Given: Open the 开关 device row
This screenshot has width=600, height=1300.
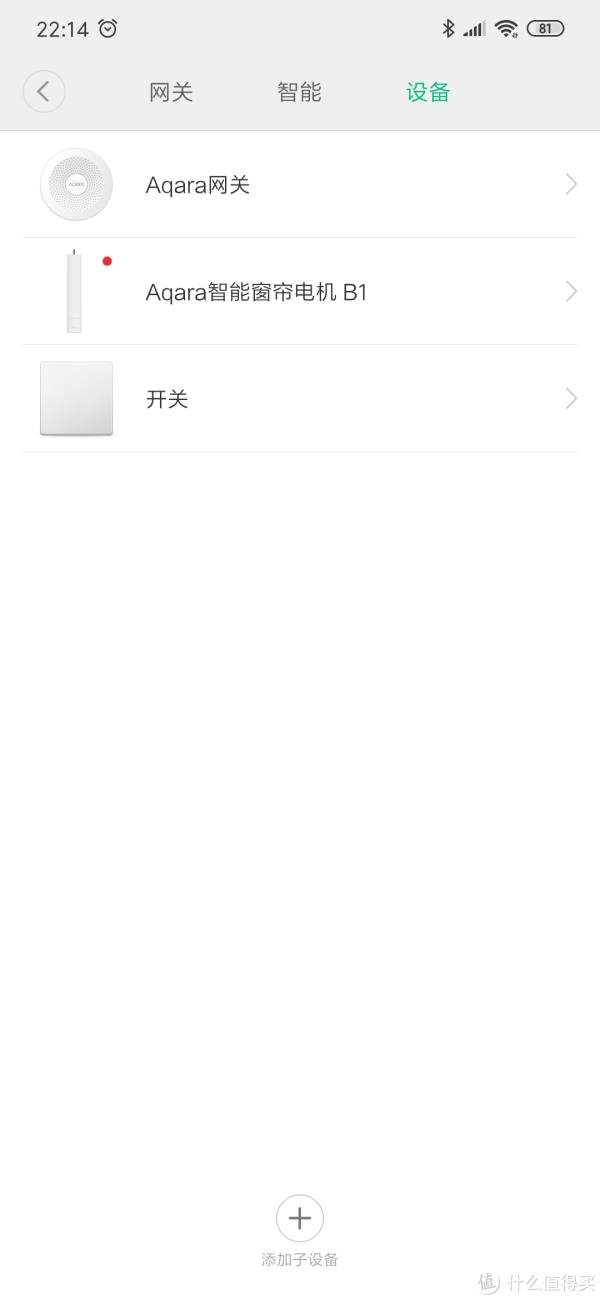Looking at the screenshot, I should (300, 399).
